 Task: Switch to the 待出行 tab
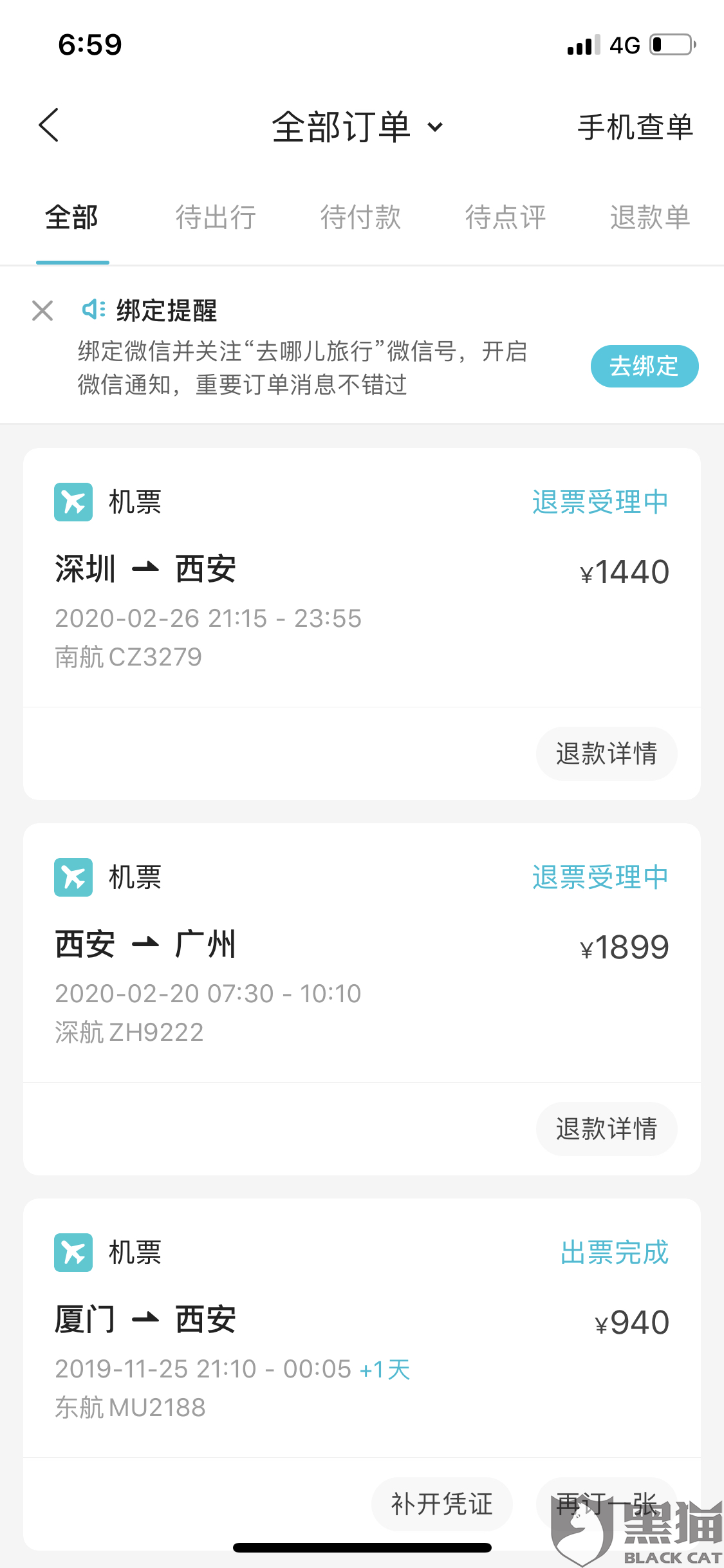point(216,218)
